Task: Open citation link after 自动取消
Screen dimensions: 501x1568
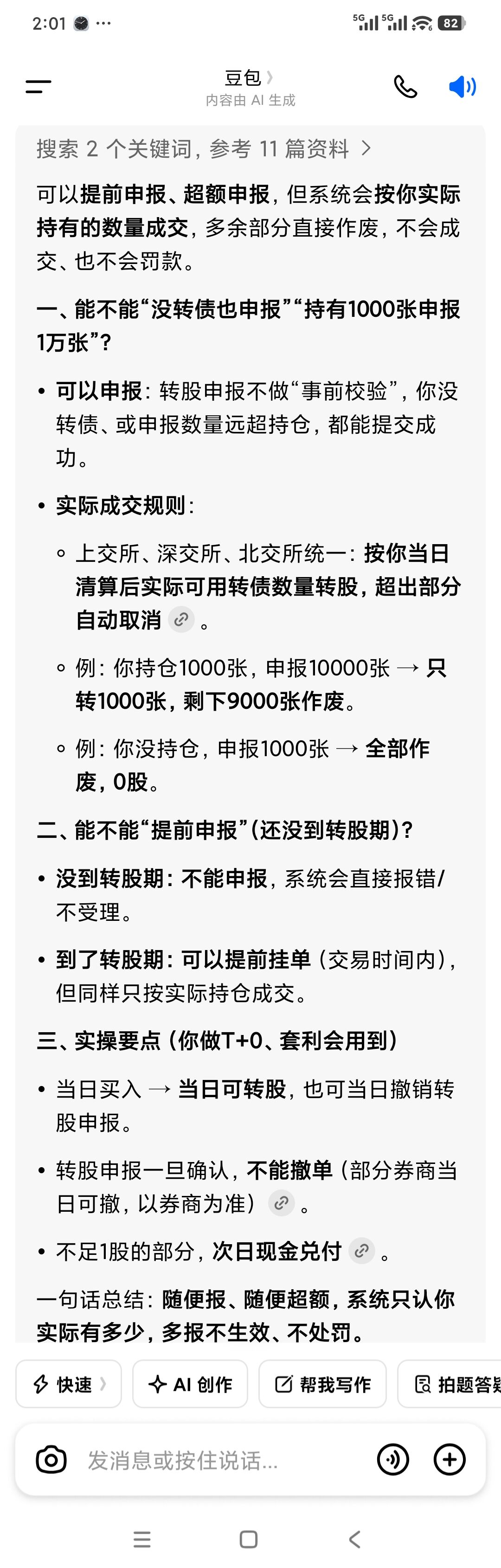Action: [x=181, y=620]
